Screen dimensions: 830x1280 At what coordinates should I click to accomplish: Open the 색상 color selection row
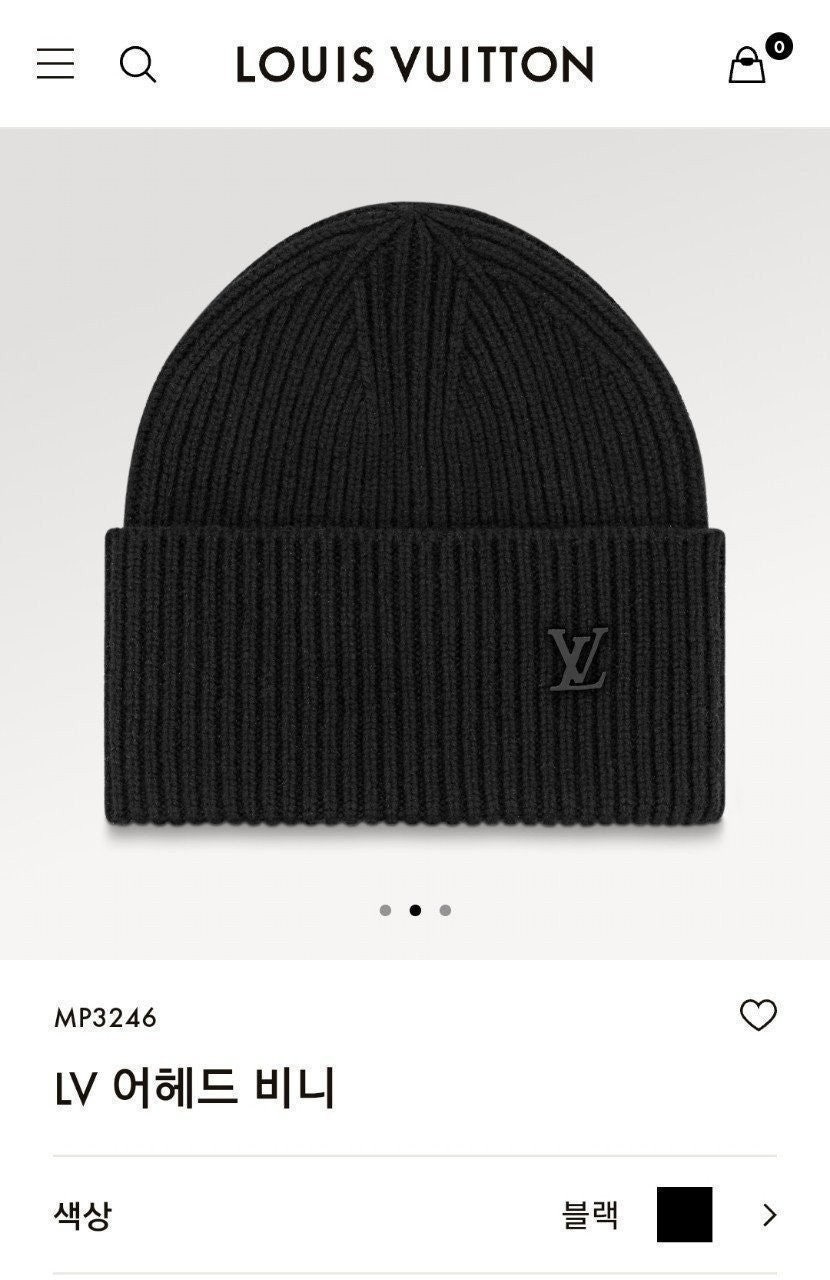click(x=414, y=1215)
